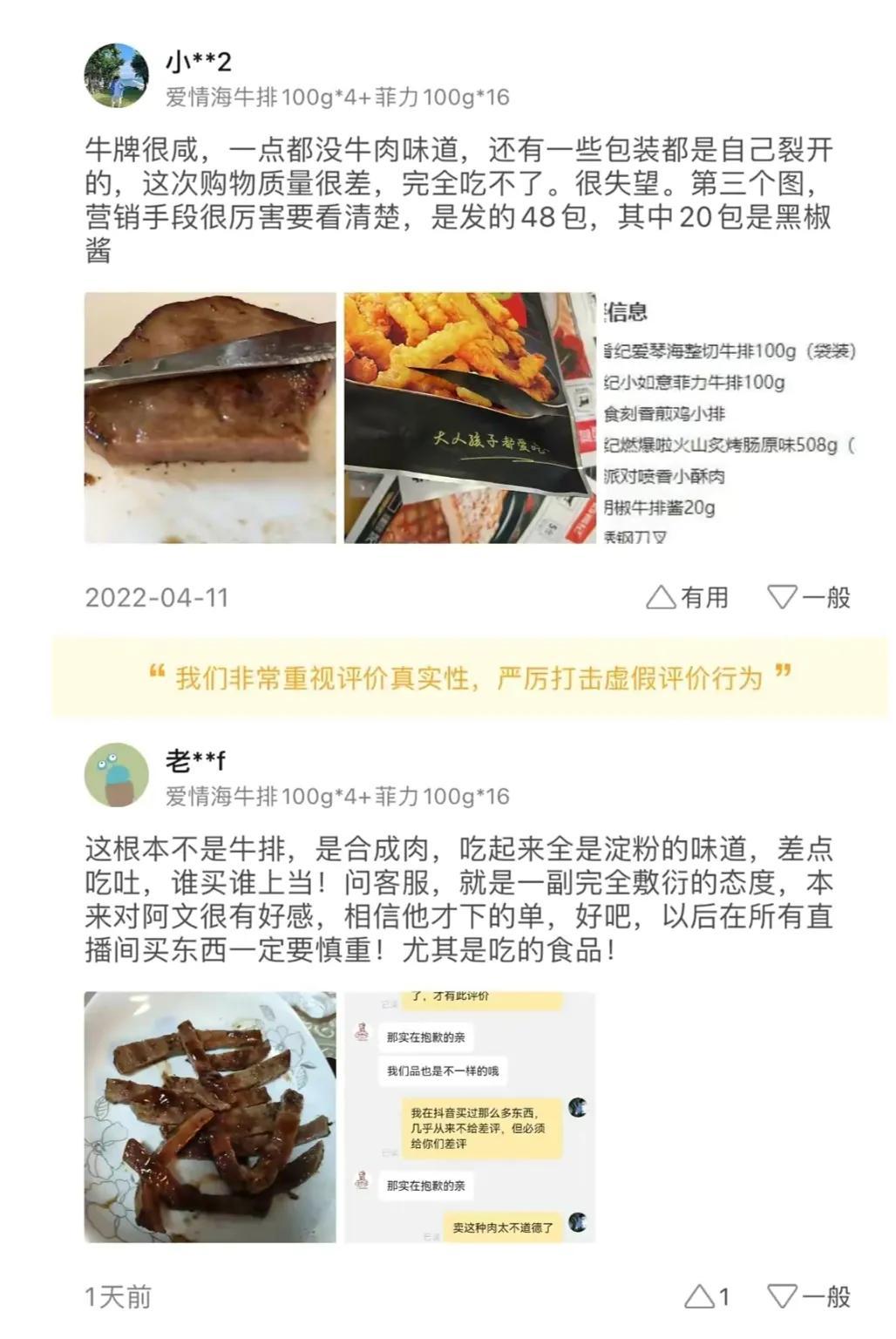Click the downvote icon under the chat screenshot
Screen dimensions: 896x1339
pos(781,1298)
